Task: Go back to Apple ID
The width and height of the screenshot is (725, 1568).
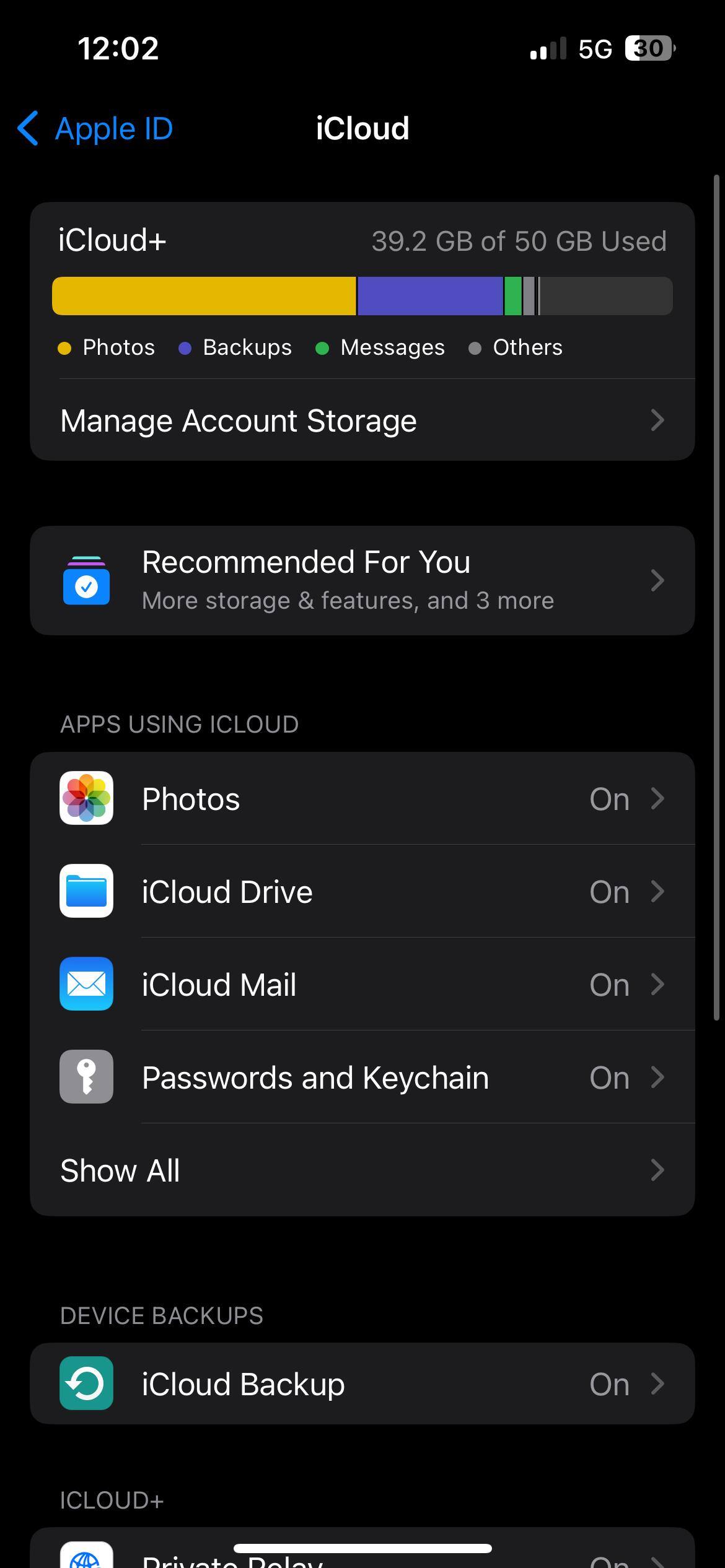Action: 96,129
